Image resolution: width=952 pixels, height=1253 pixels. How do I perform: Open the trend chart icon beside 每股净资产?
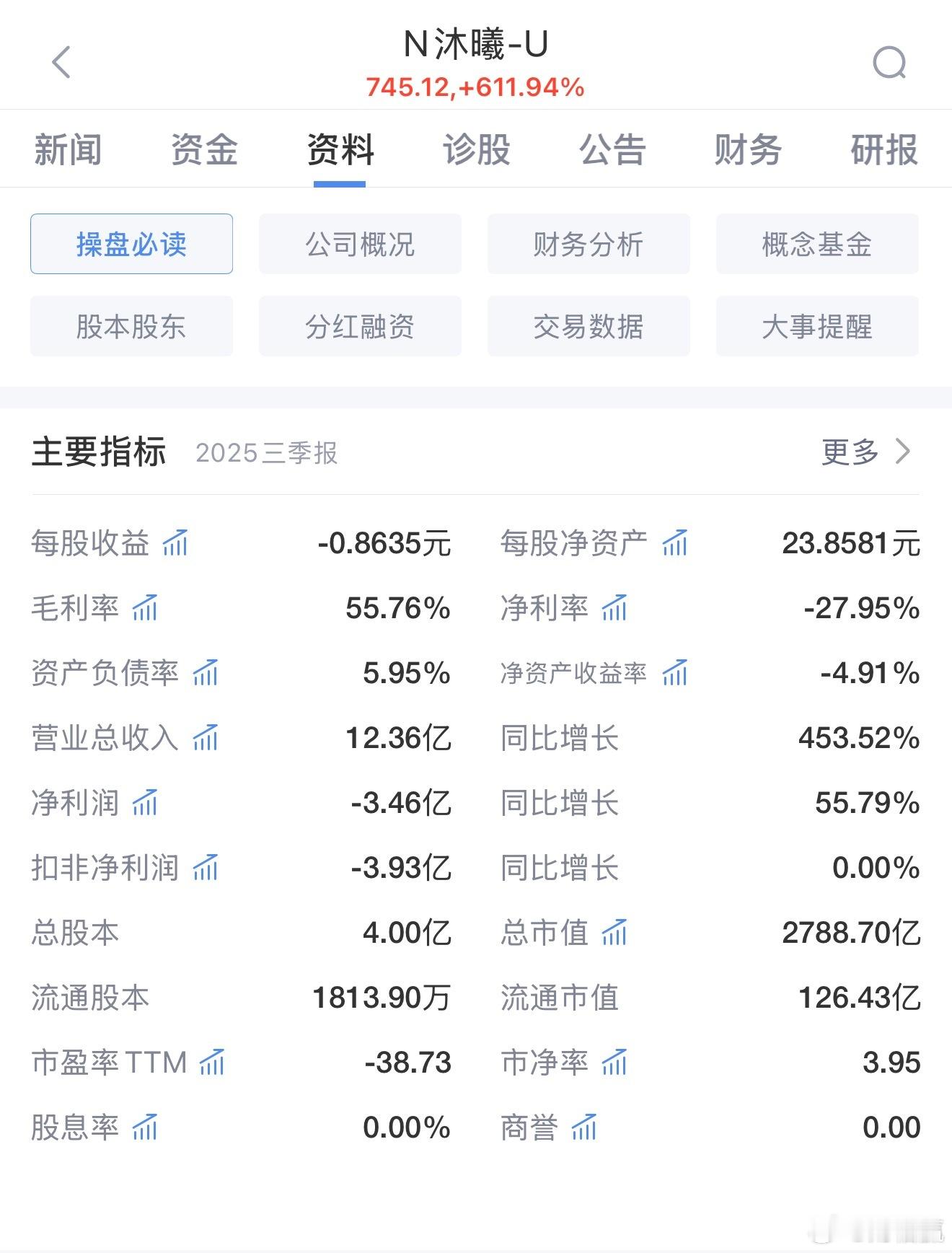674,543
